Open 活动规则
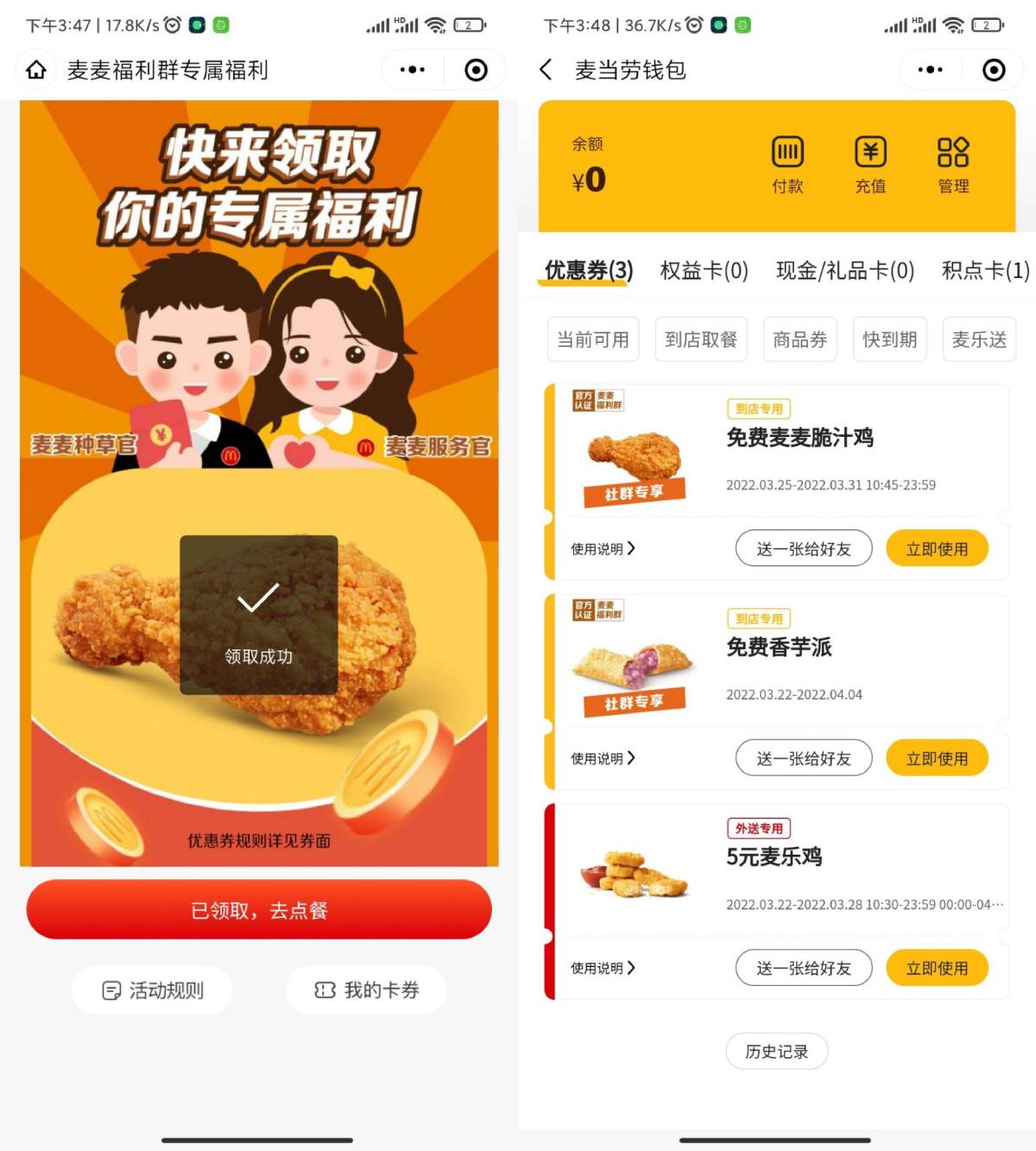The width and height of the screenshot is (1036, 1151). coord(153,990)
